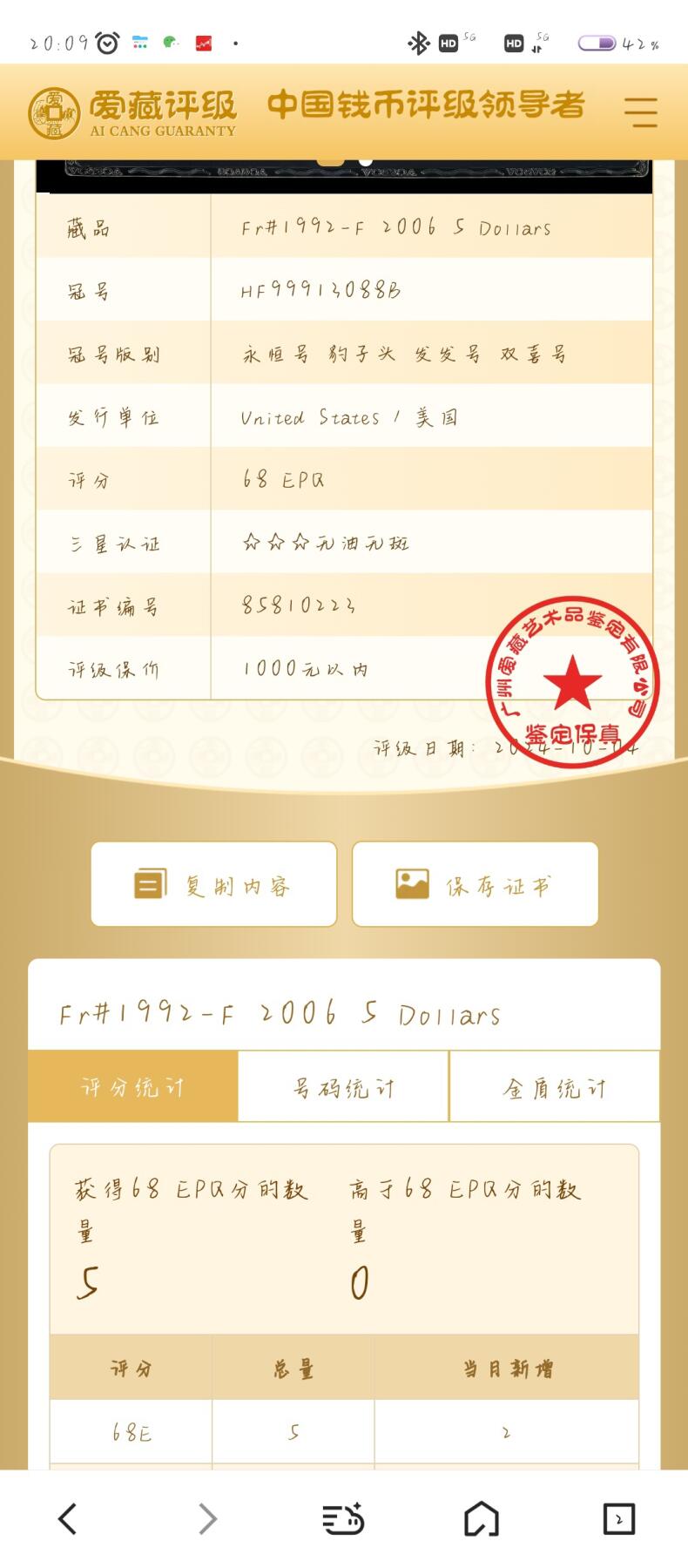Switch to the 金盾统计 tab
This screenshot has height=1568, width=688.
click(x=554, y=1085)
